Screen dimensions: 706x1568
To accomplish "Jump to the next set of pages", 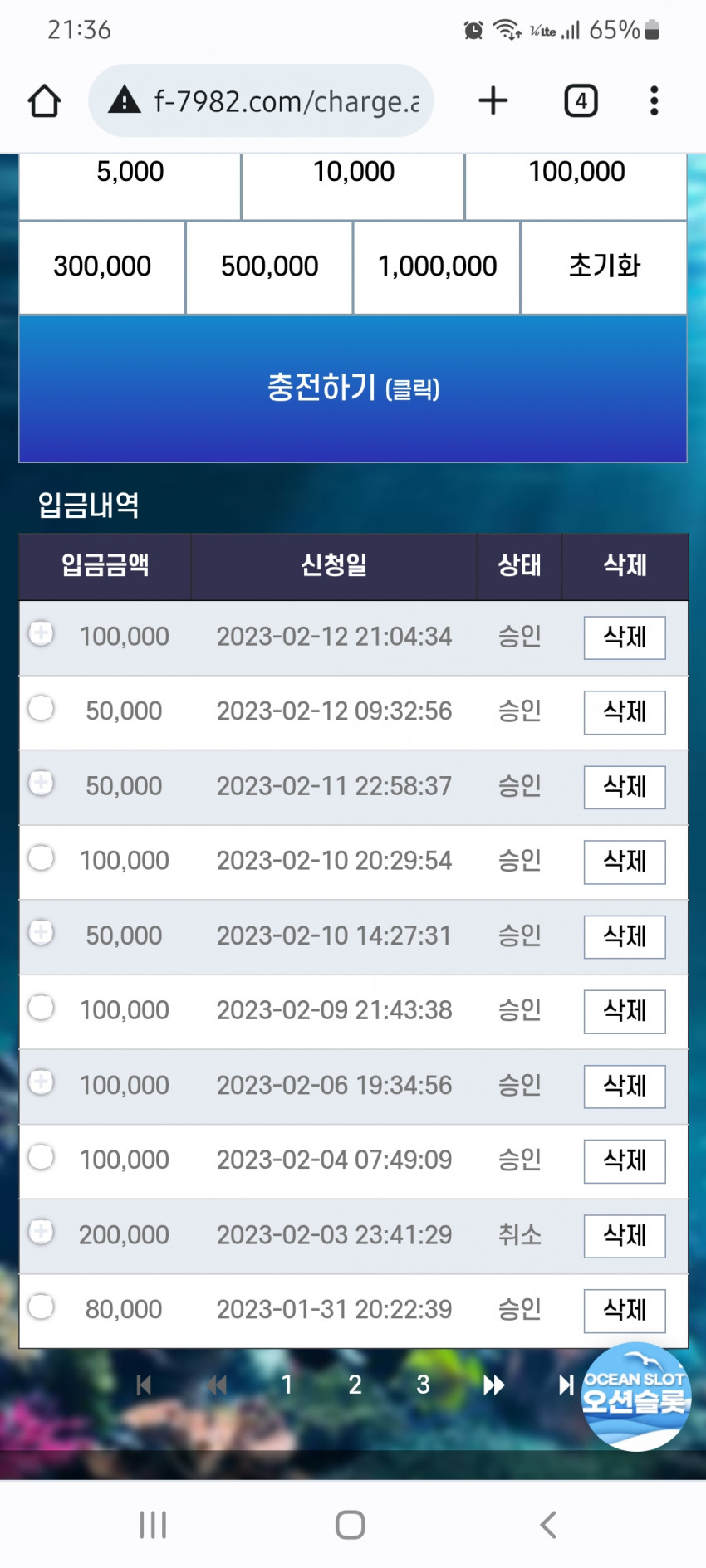I will 493,1385.
